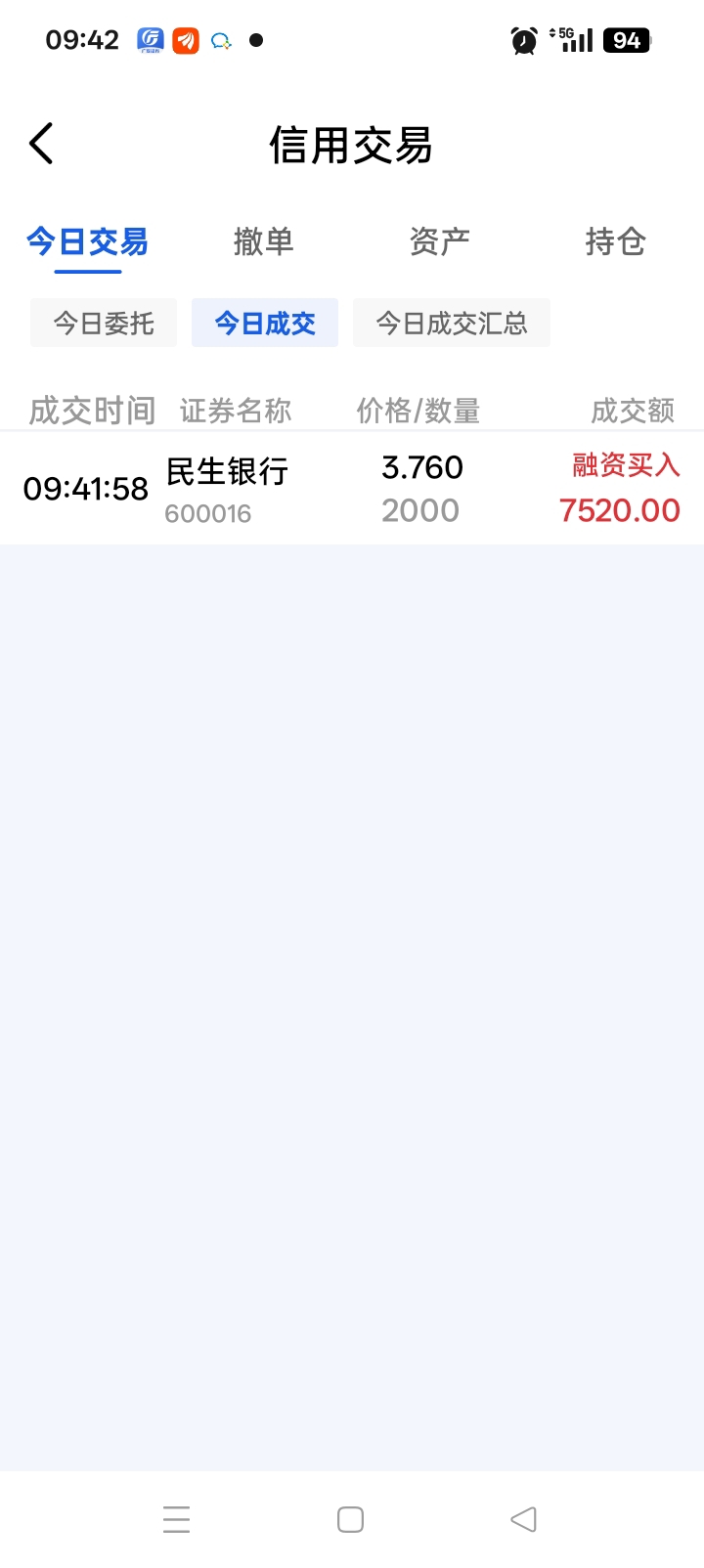This screenshot has height=1568, width=704.
Task: Select the 今日交易 tab
Action: point(87,241)
